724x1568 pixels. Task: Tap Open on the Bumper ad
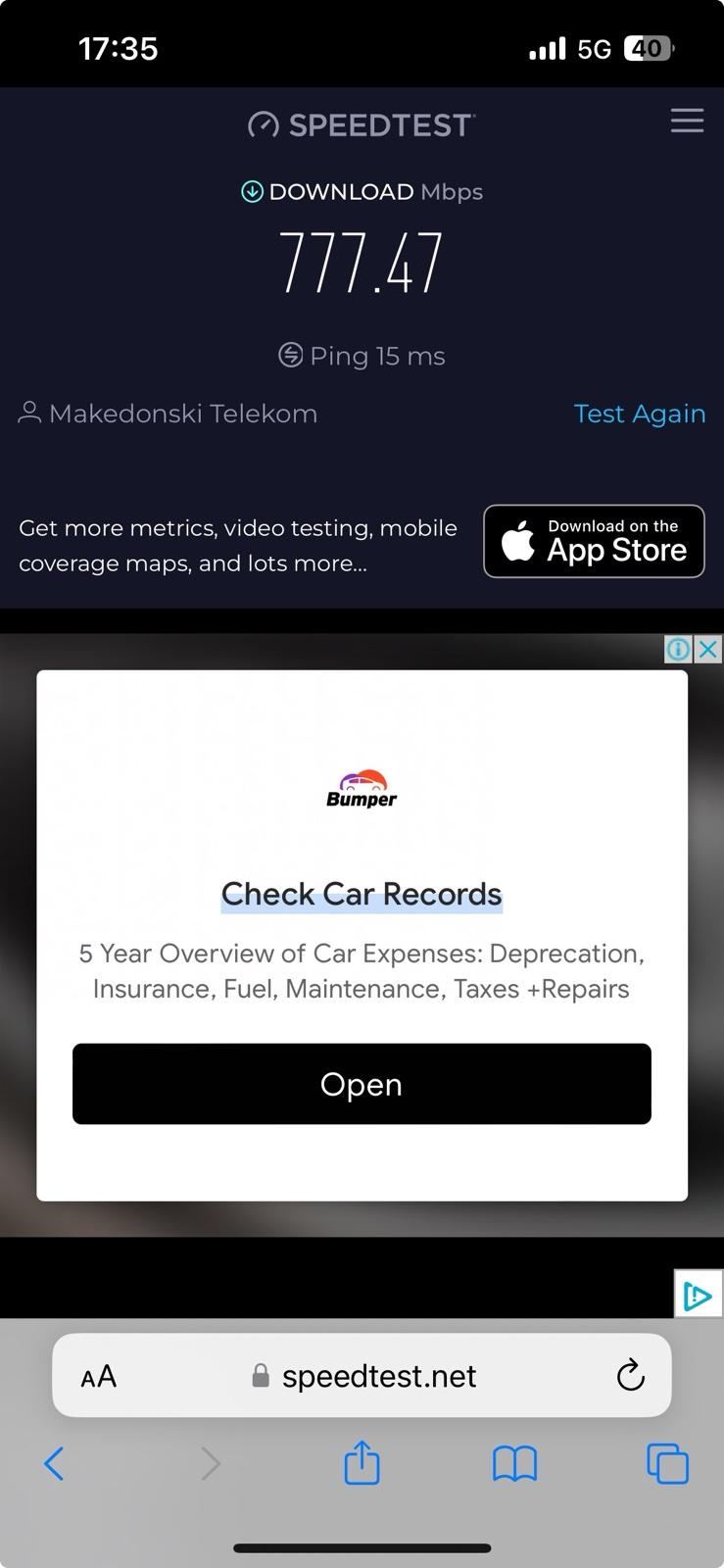(362, 1084)
